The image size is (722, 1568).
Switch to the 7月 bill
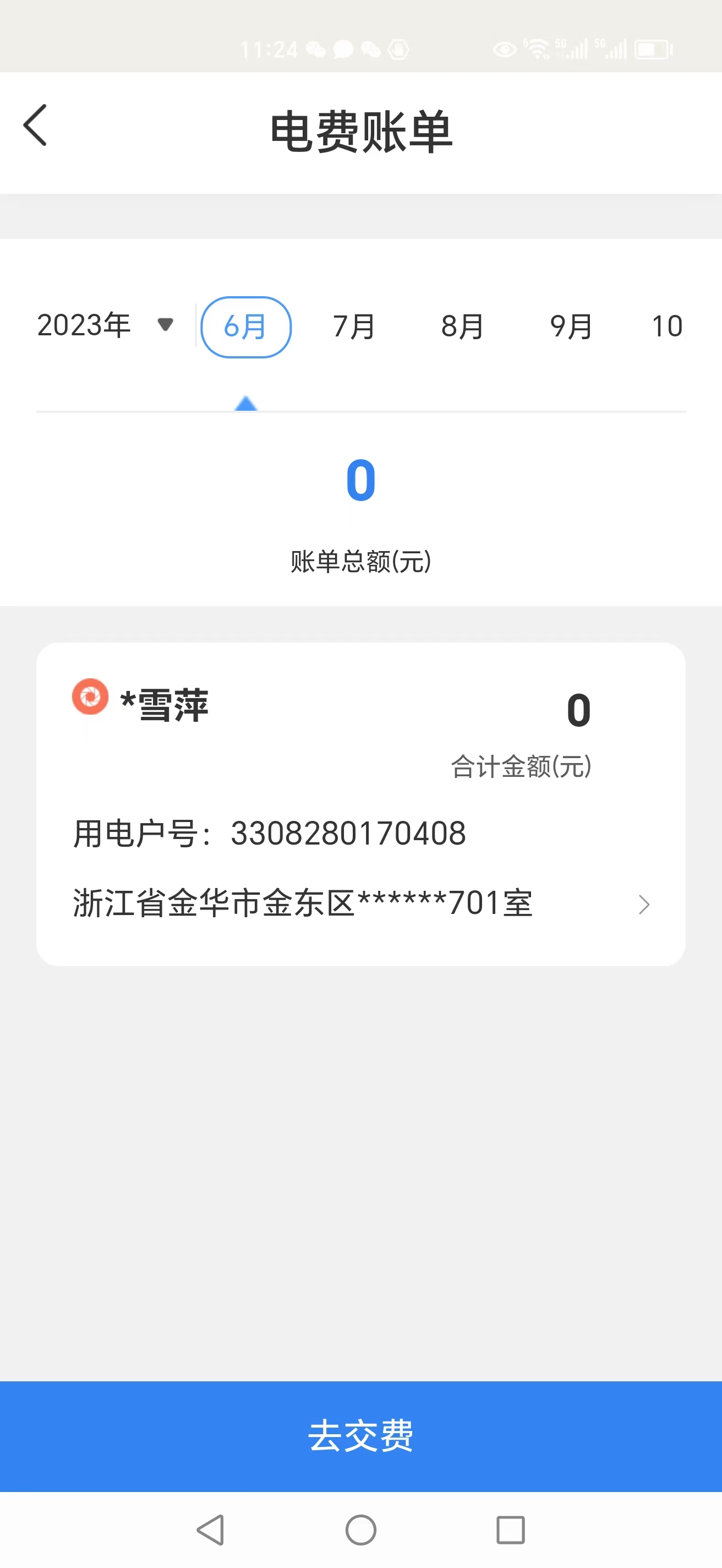353,327
